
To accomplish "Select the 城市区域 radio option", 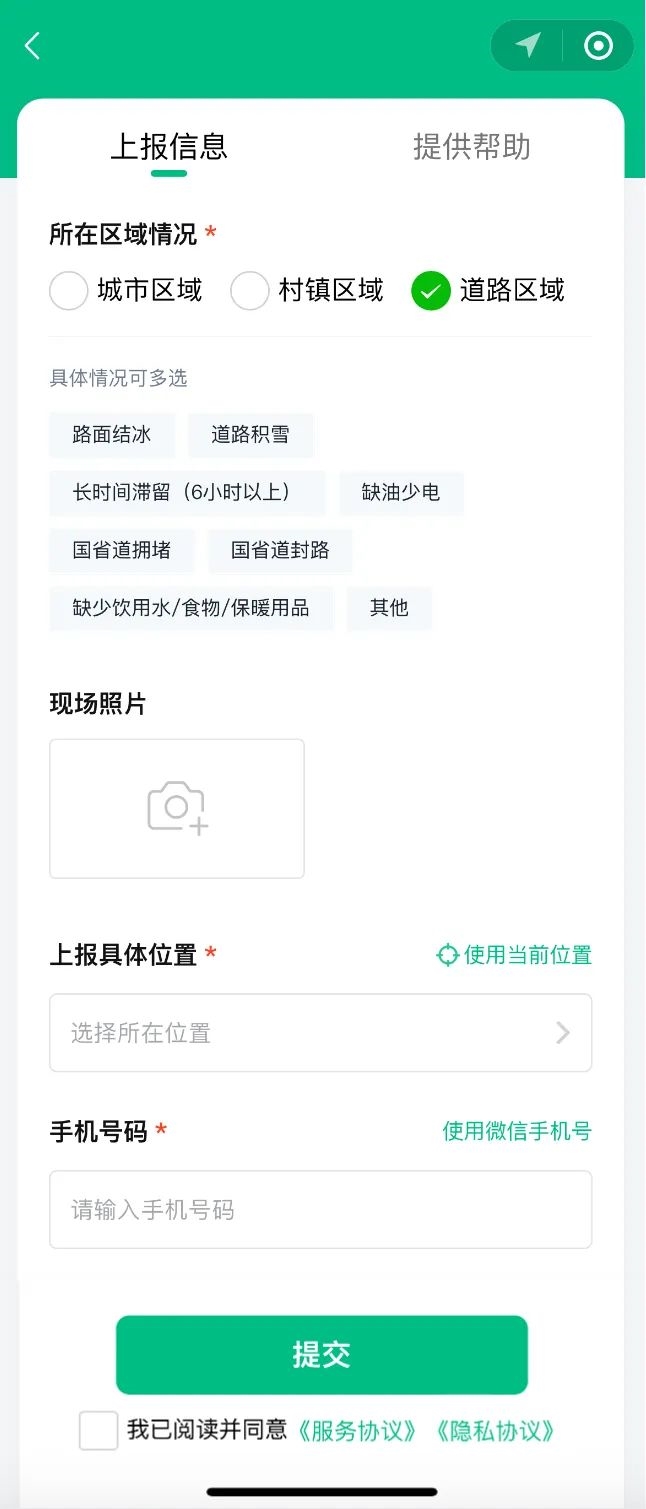I will click(69, 291).
